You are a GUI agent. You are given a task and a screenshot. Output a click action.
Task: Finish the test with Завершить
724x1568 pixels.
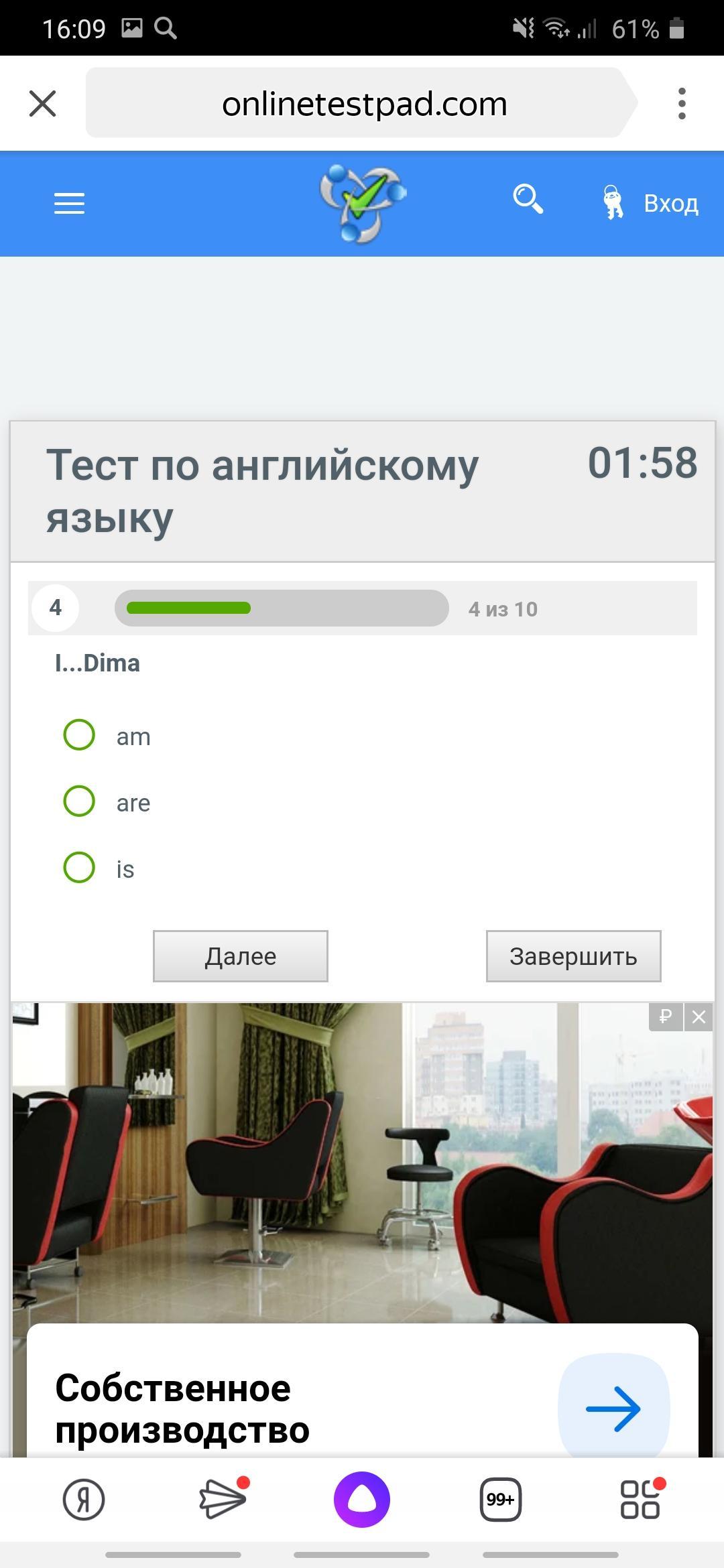point(573,956)
